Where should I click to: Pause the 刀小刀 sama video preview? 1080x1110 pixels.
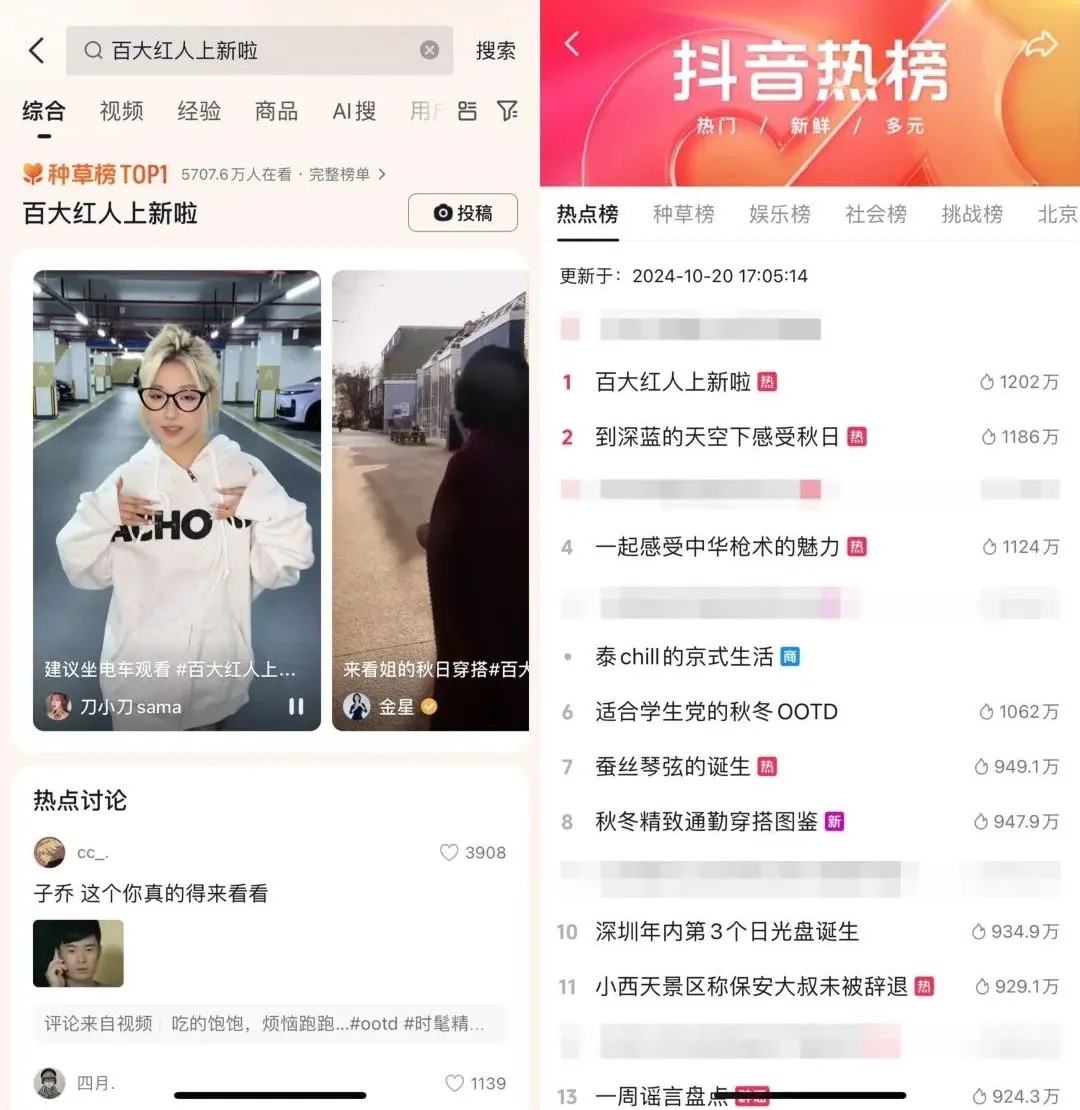pyautogui.click(x=296, y=707)
